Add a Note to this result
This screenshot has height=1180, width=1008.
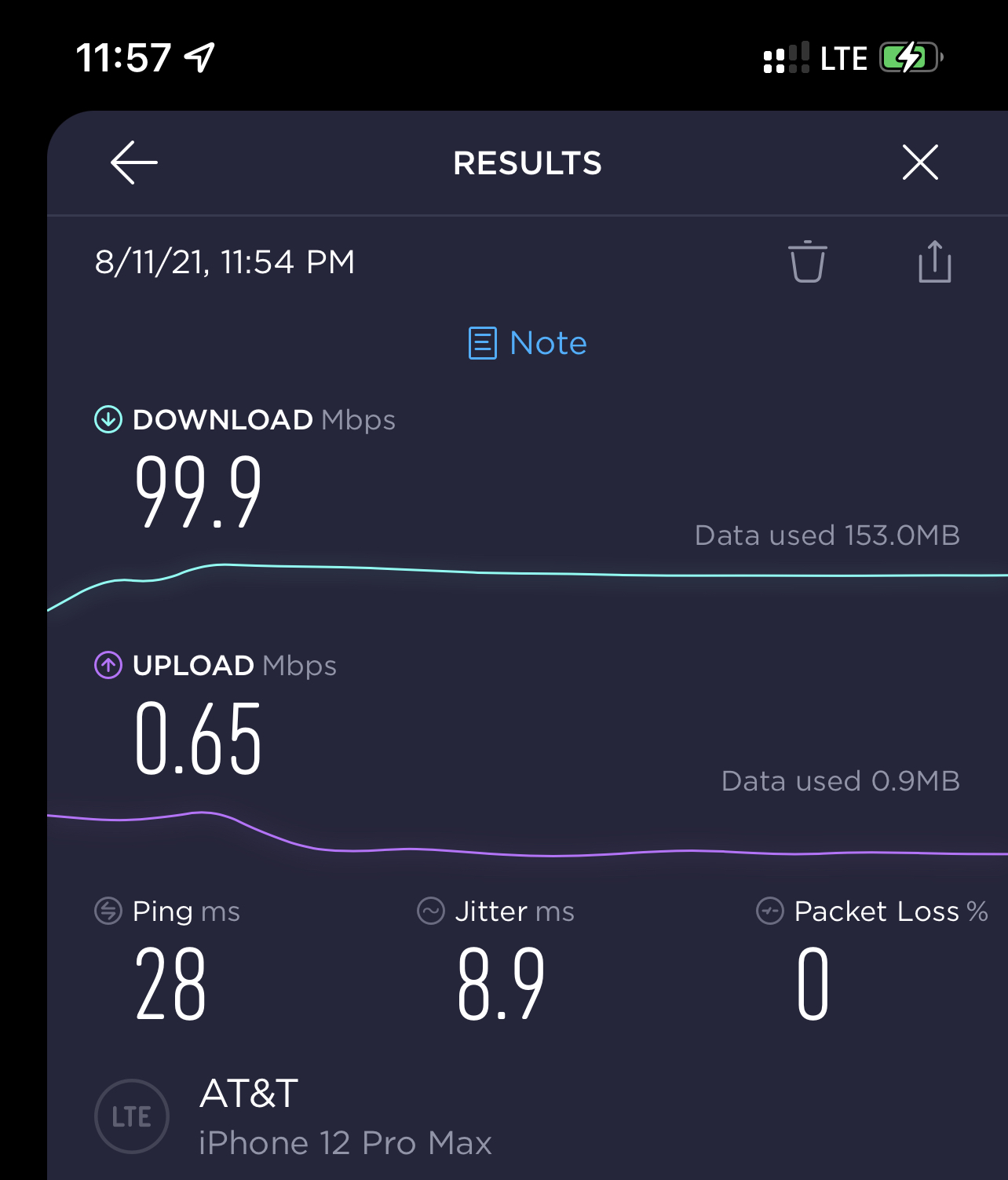pyautogui.click(x=528, y=343)
